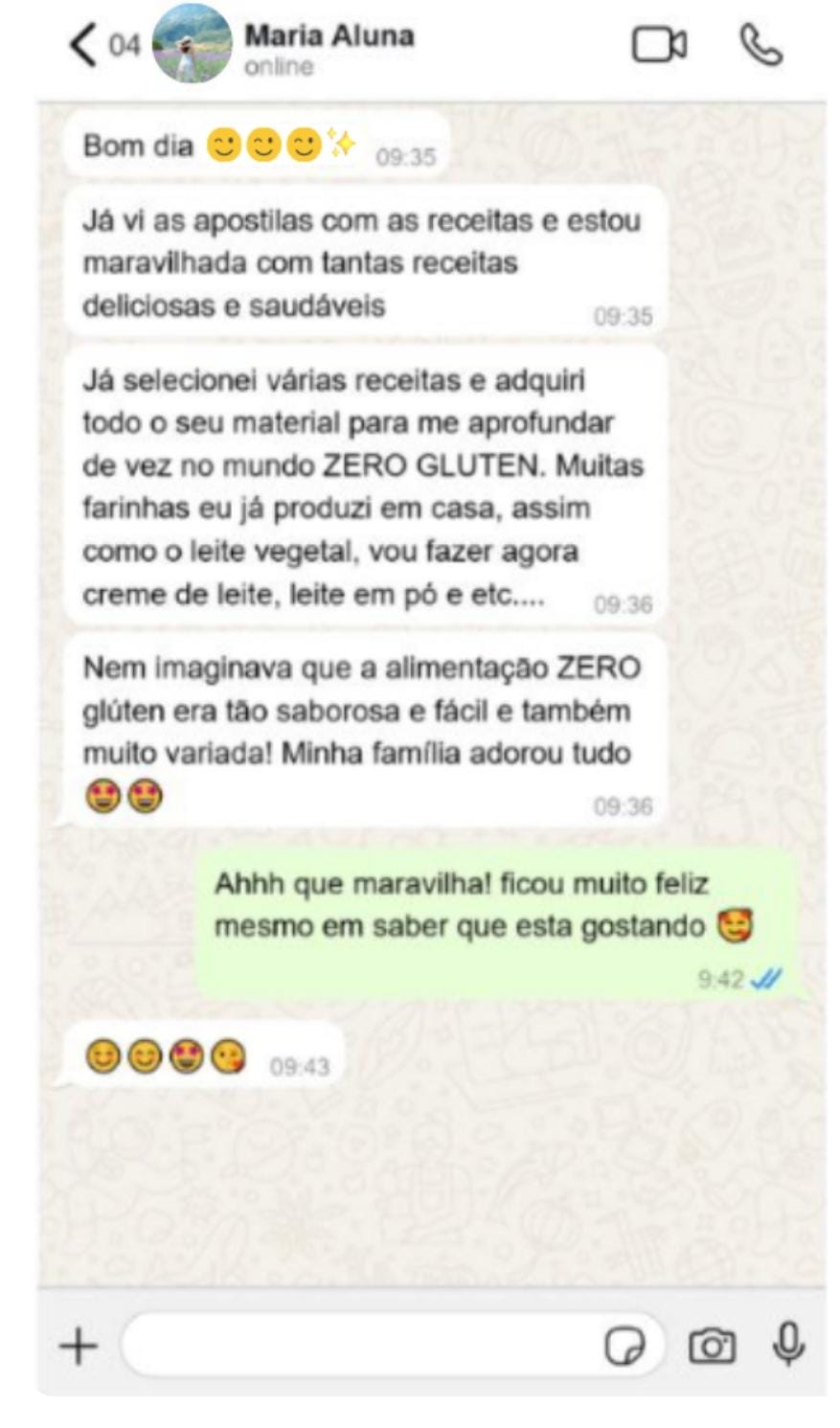Go back to the chat list
This screenshot has height=1428, width=840.
click(x=84, y=45)
